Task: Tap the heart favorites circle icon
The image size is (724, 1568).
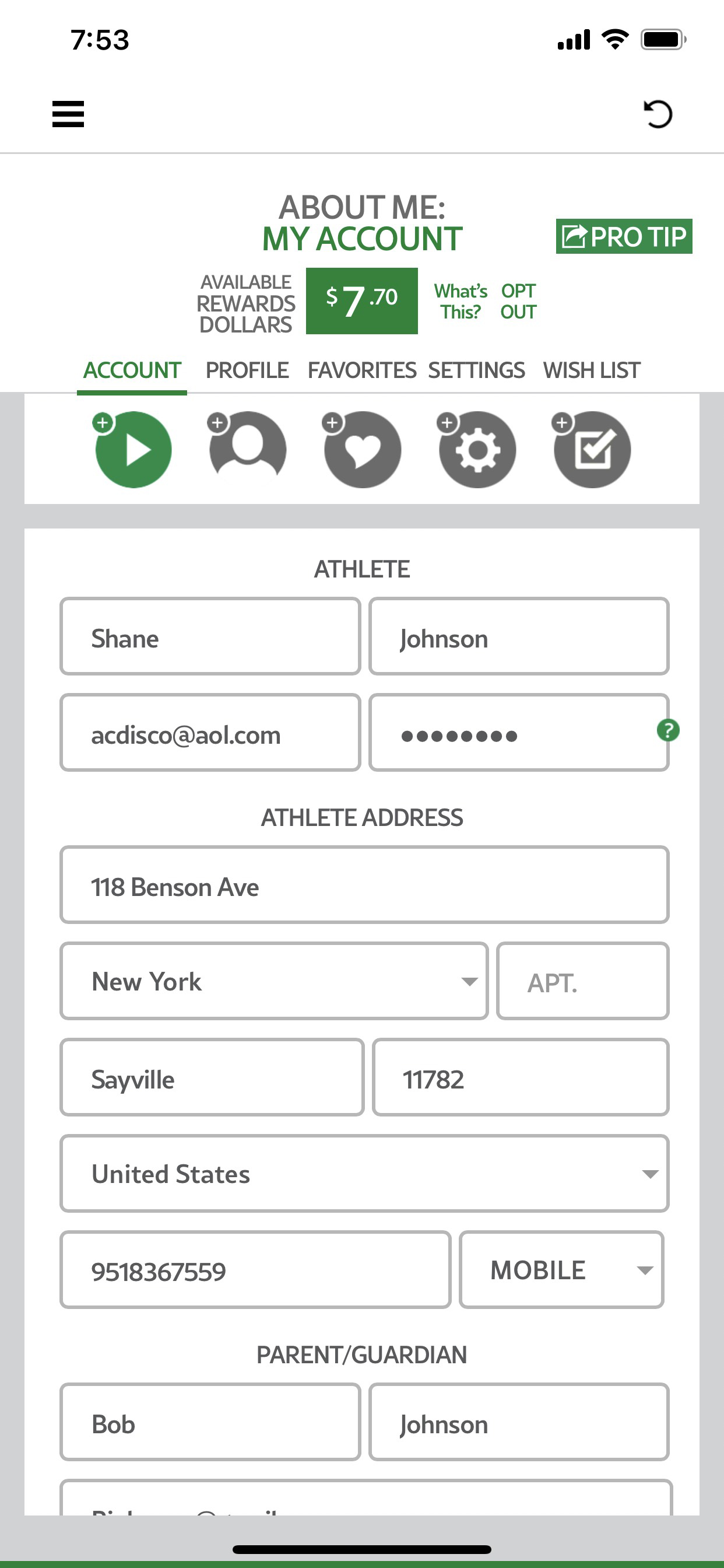Action: pyautogui.click(x=363, y=449)
